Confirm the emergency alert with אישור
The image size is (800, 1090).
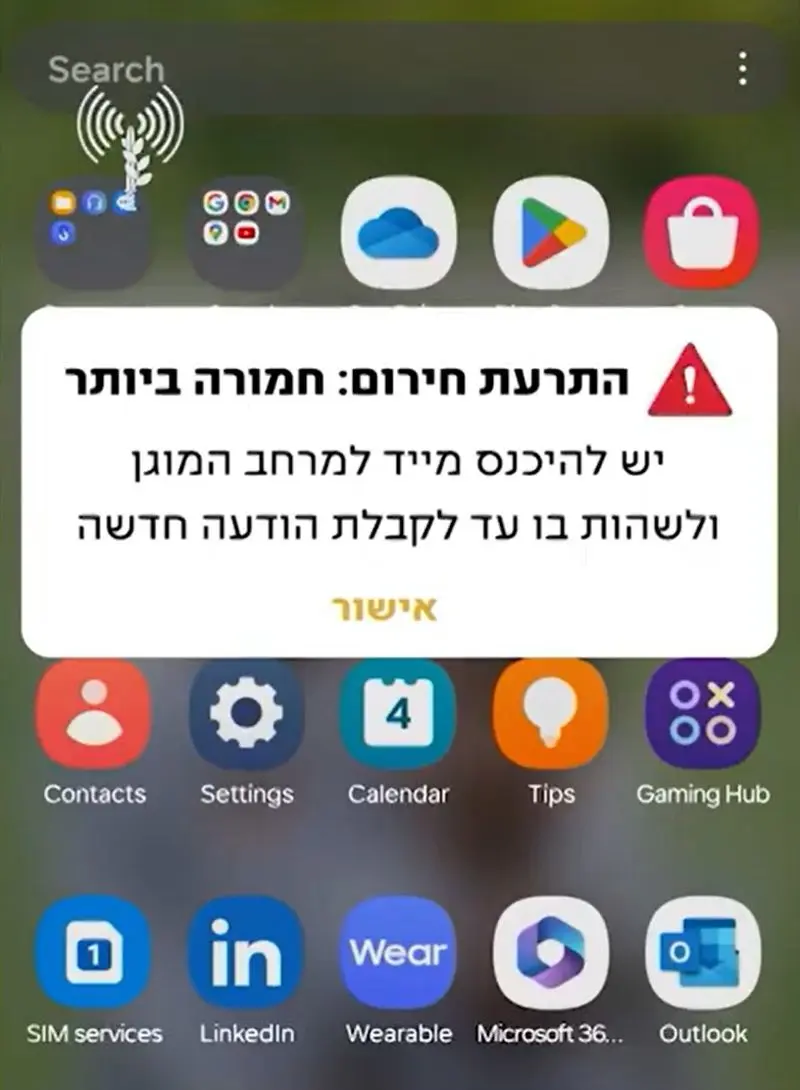[399, 610]
